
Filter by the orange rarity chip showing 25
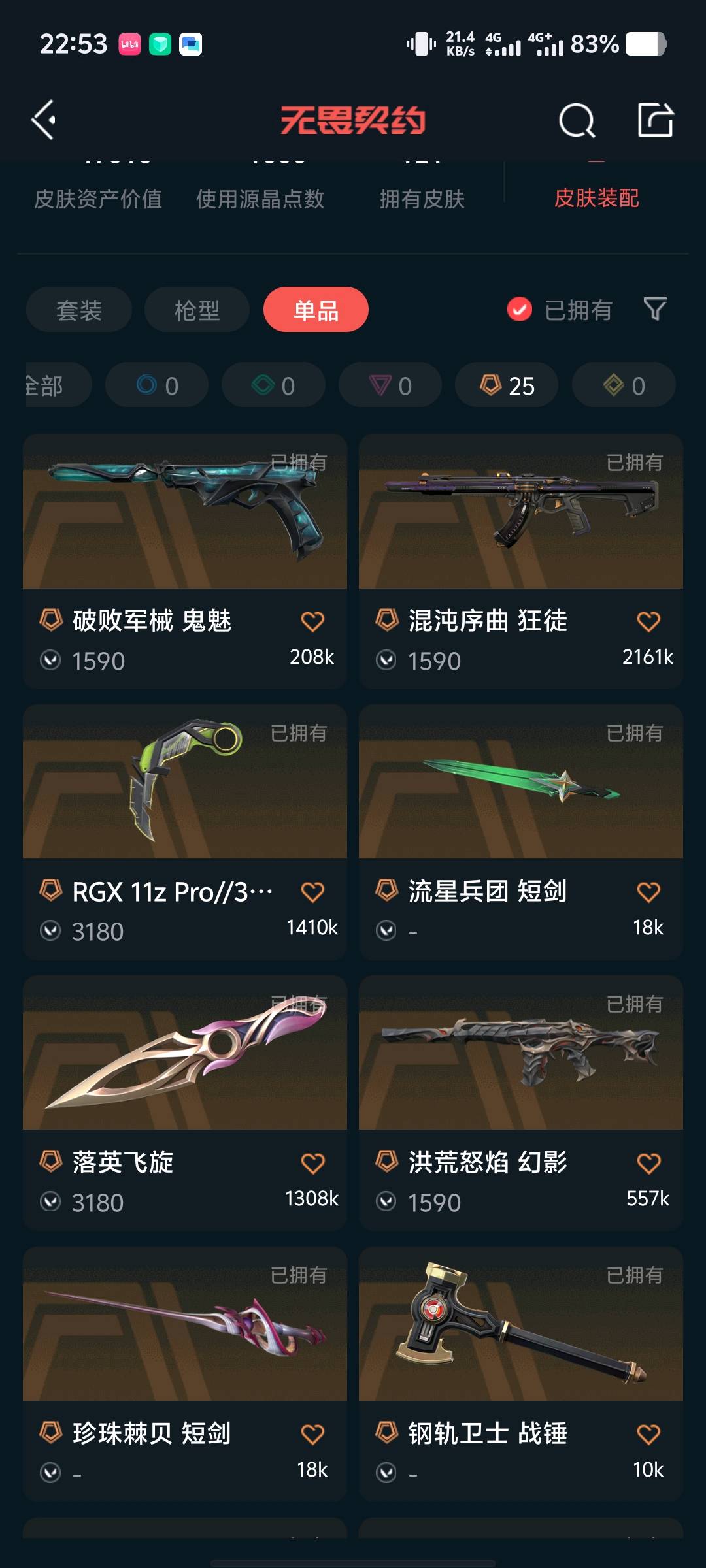coord(507,385)
